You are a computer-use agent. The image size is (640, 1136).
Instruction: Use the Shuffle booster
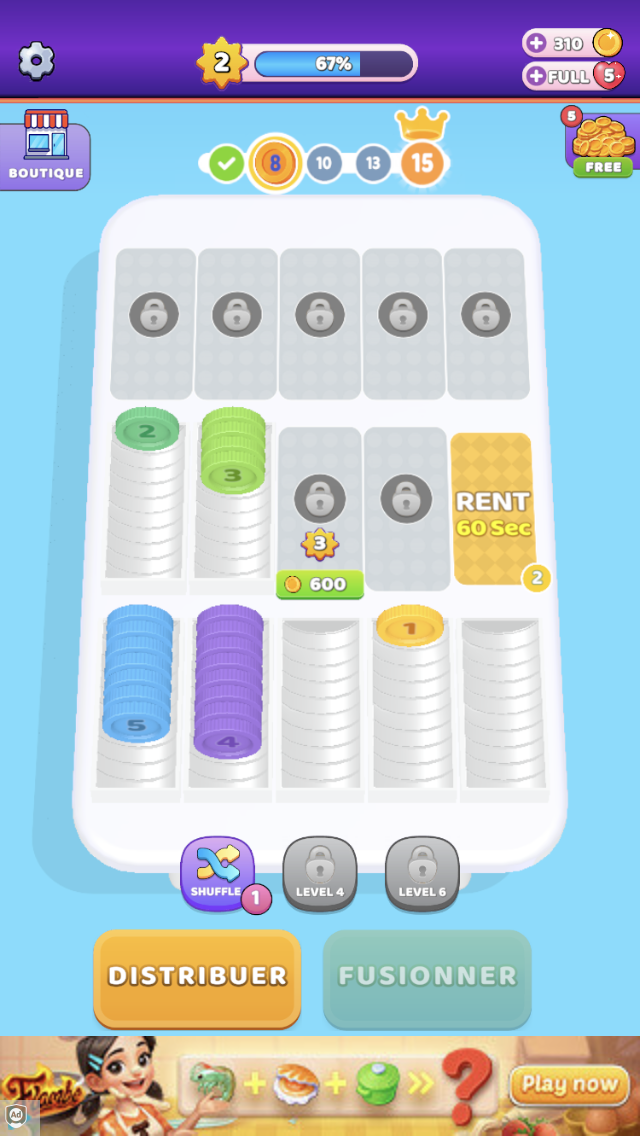(x=217, y=872)
